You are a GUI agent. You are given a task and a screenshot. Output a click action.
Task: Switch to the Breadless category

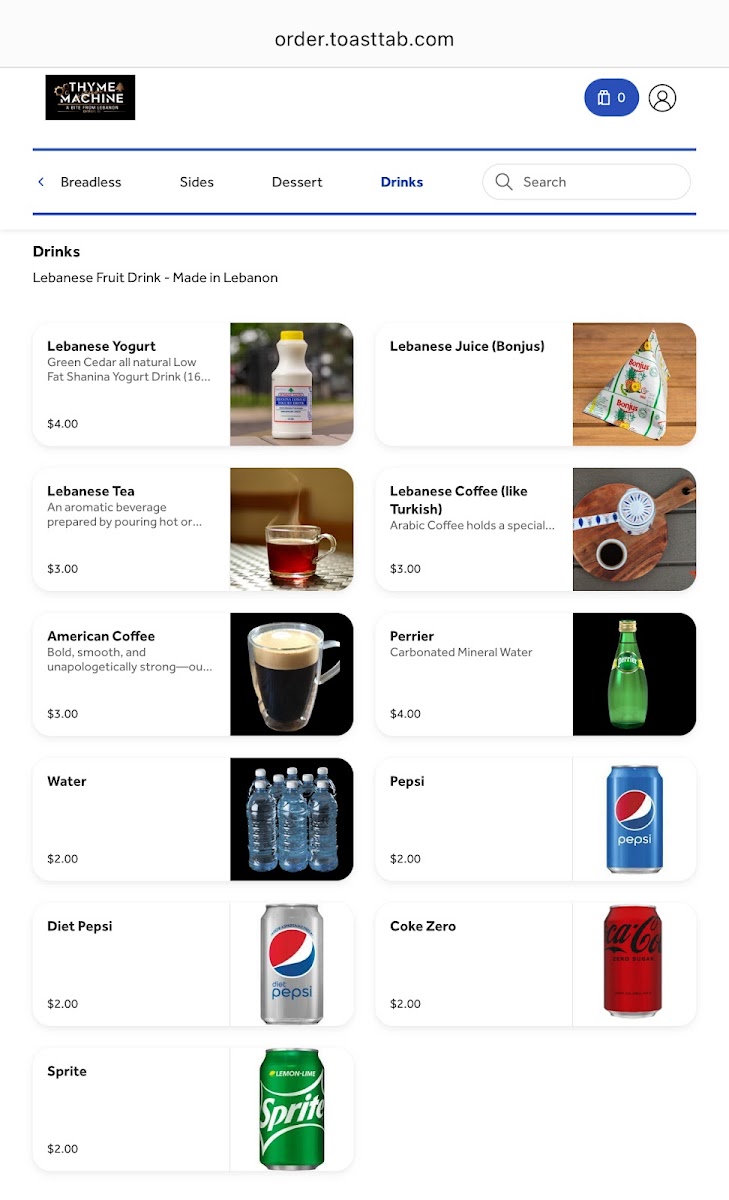pos(91,182)
